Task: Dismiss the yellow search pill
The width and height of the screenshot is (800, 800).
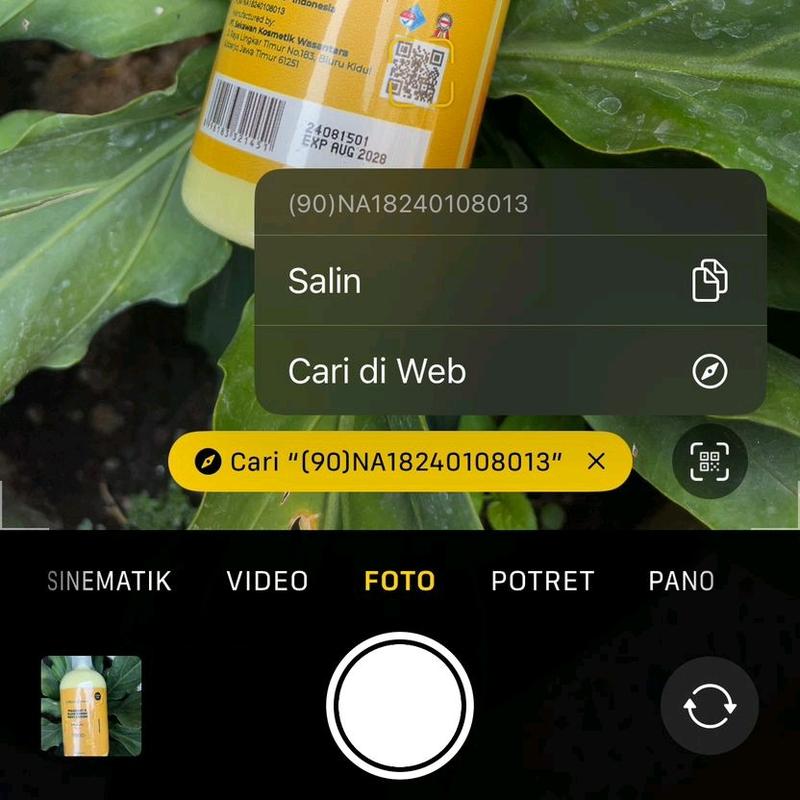Action: click(597, 462)
